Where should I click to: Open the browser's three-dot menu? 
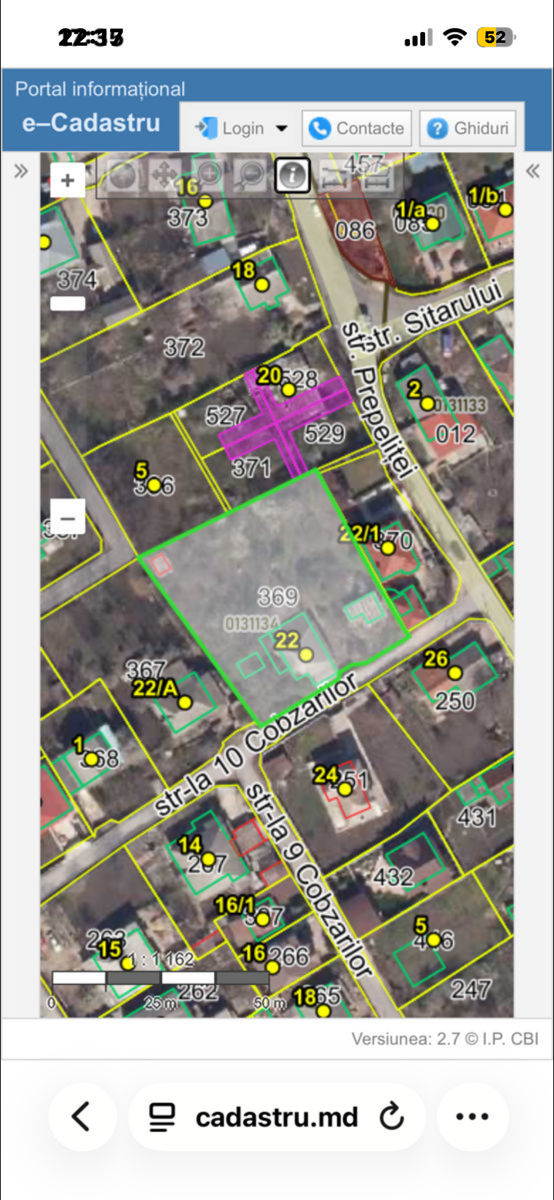tap(472, 1116)
